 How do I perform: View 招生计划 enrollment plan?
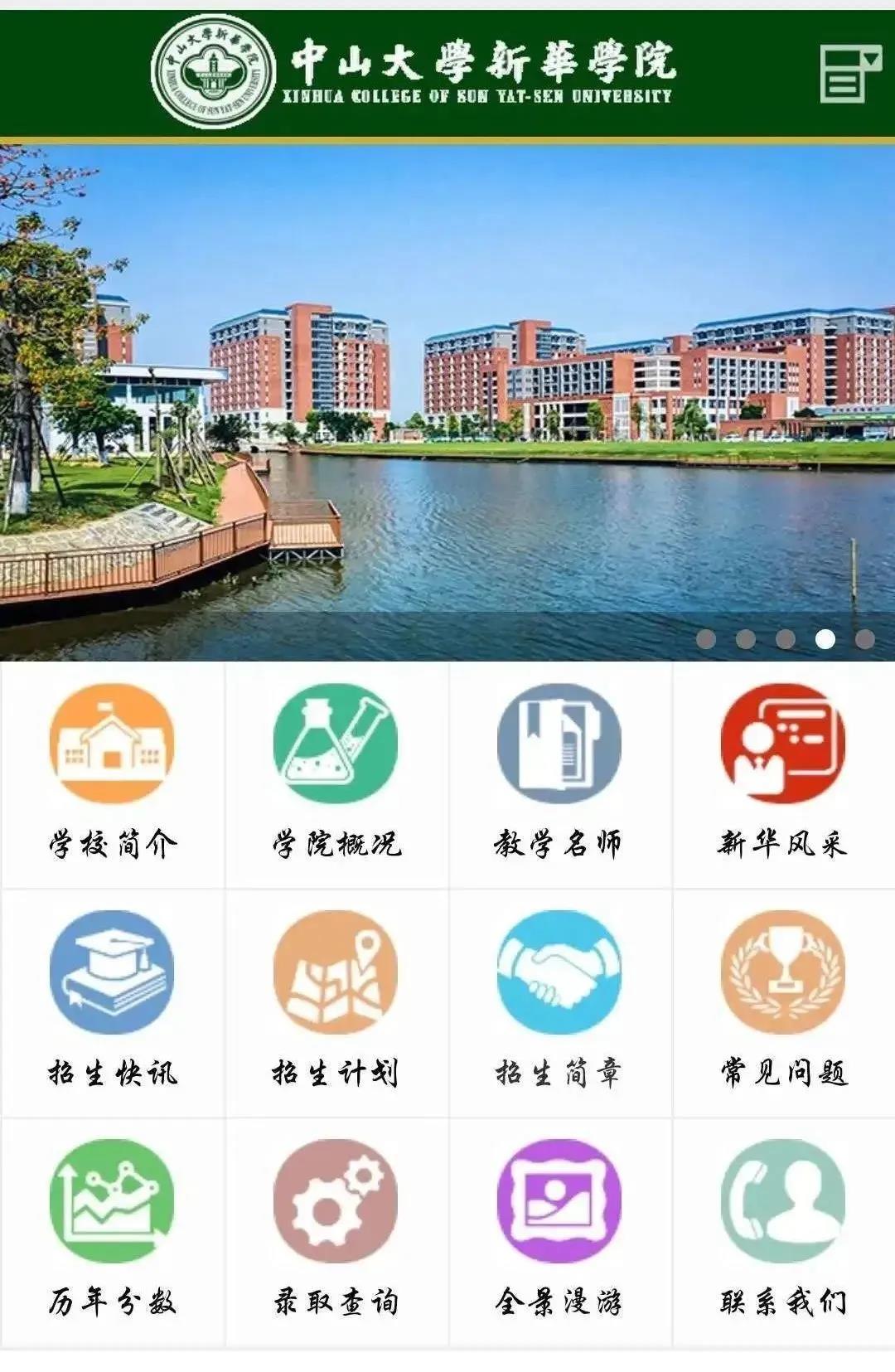tap(336, 1001)
